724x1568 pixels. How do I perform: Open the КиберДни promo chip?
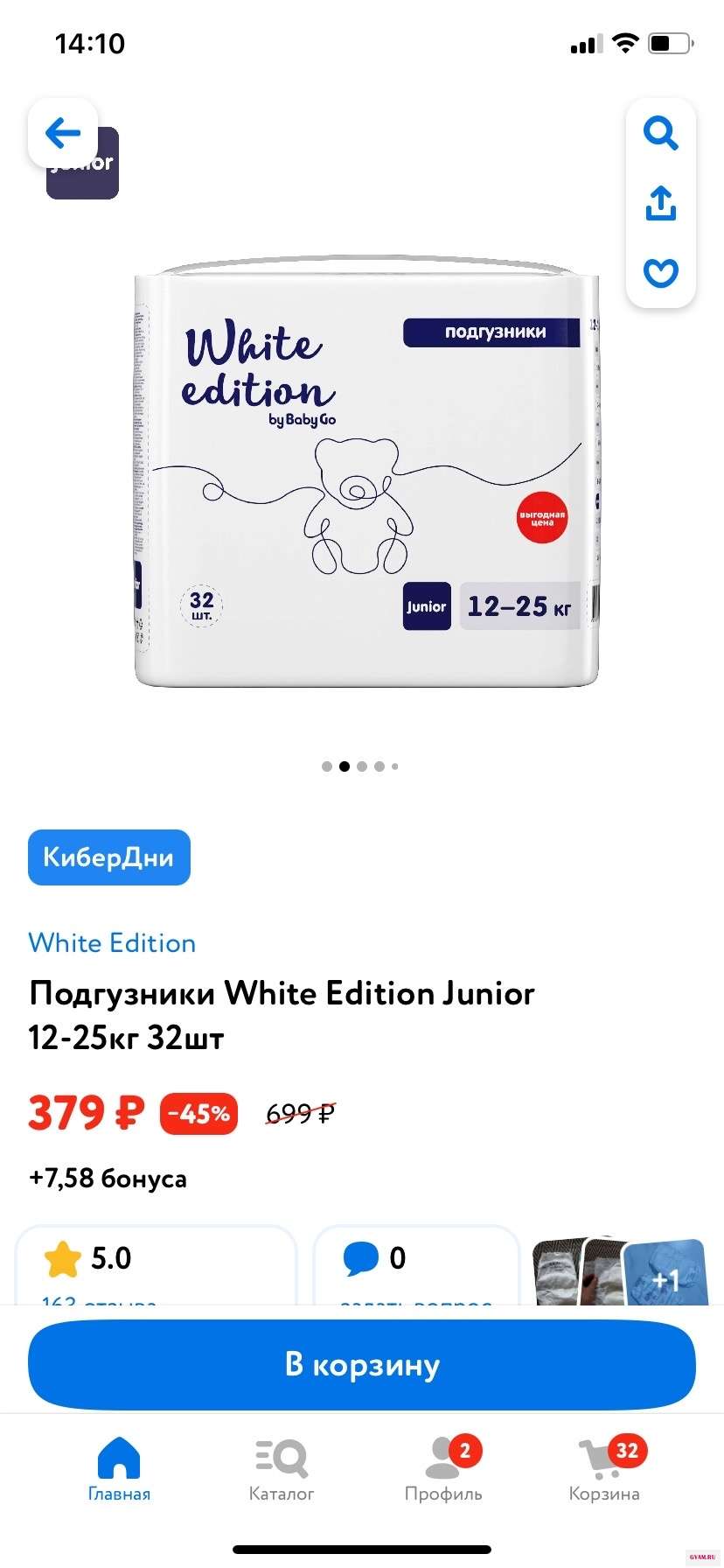[x=109, y=857]
